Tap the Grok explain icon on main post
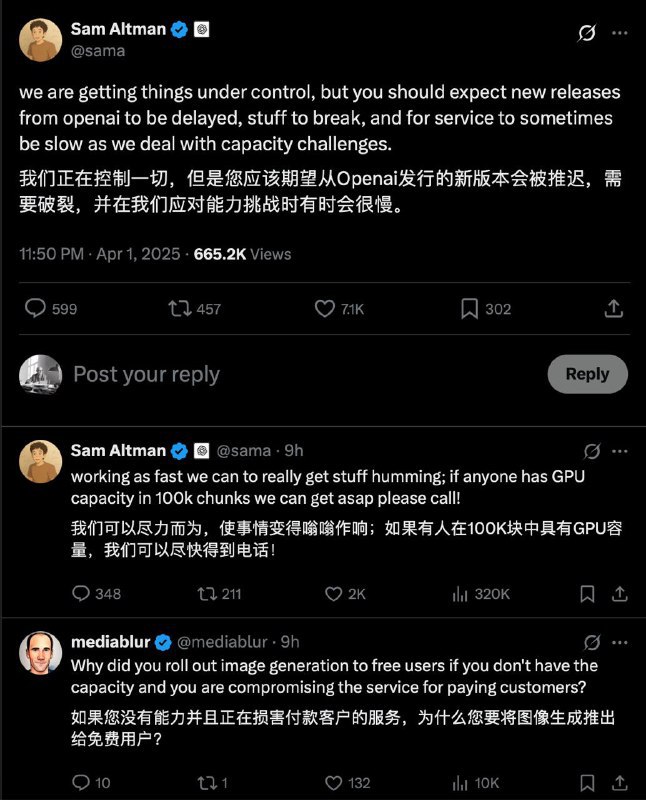The width and height of the screenshot is (646, 800). coord(588,33)
